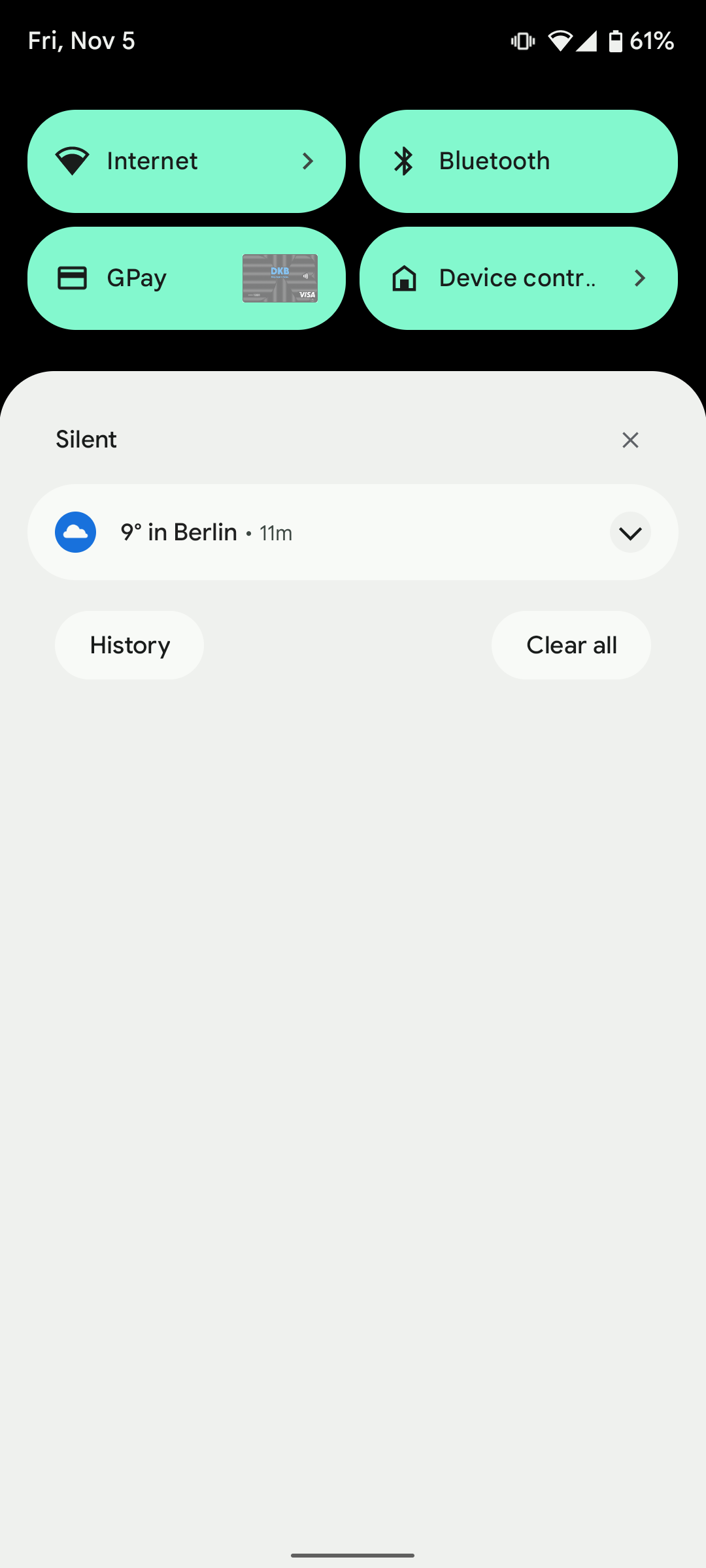Open the Internet quick settings tile
The height and width of the screenshot is (1568, 706).
pos(186,161)
